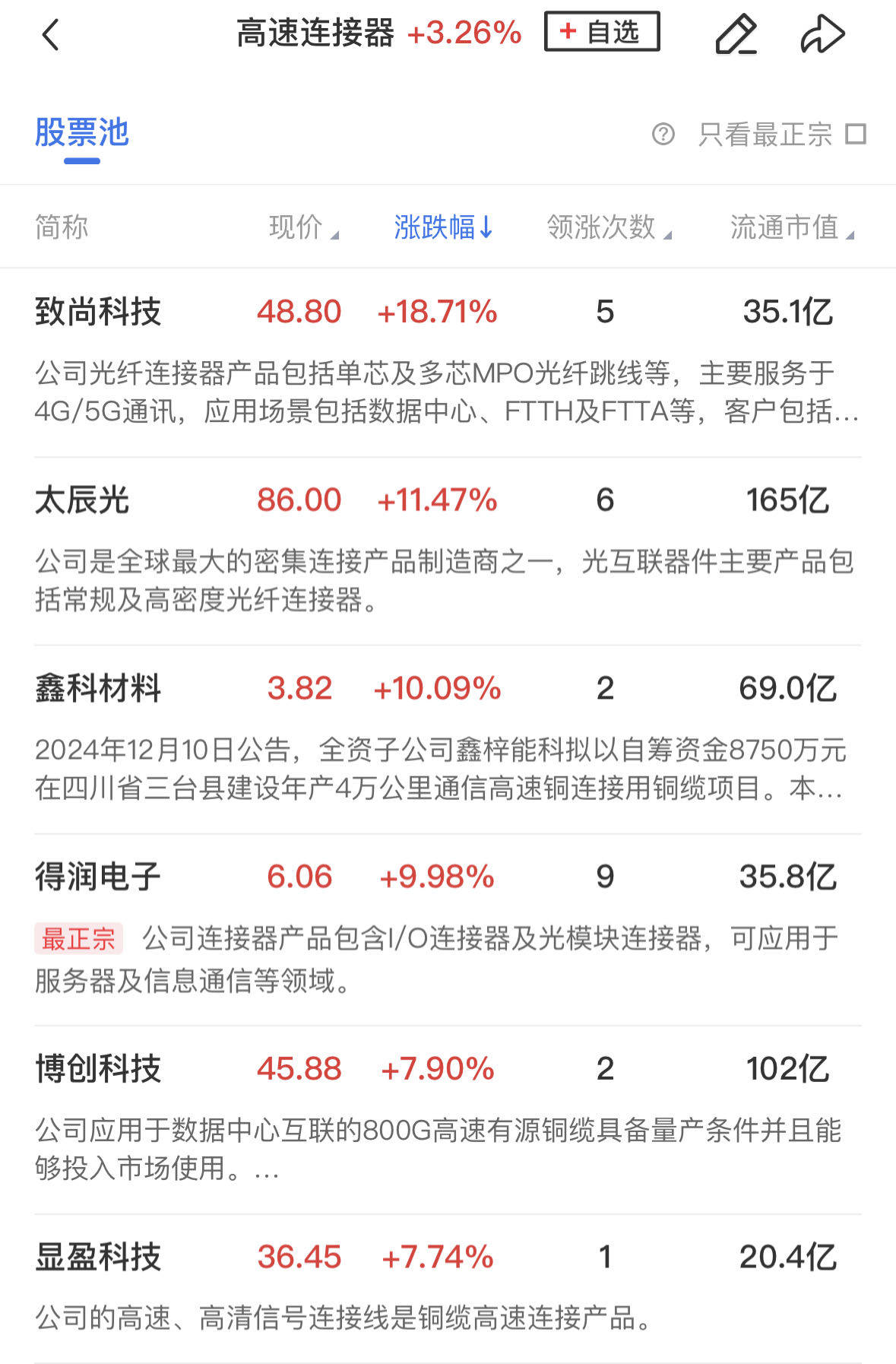
Task: Click the 最正宗 label on 得润电子
Action: coord(76,940)
